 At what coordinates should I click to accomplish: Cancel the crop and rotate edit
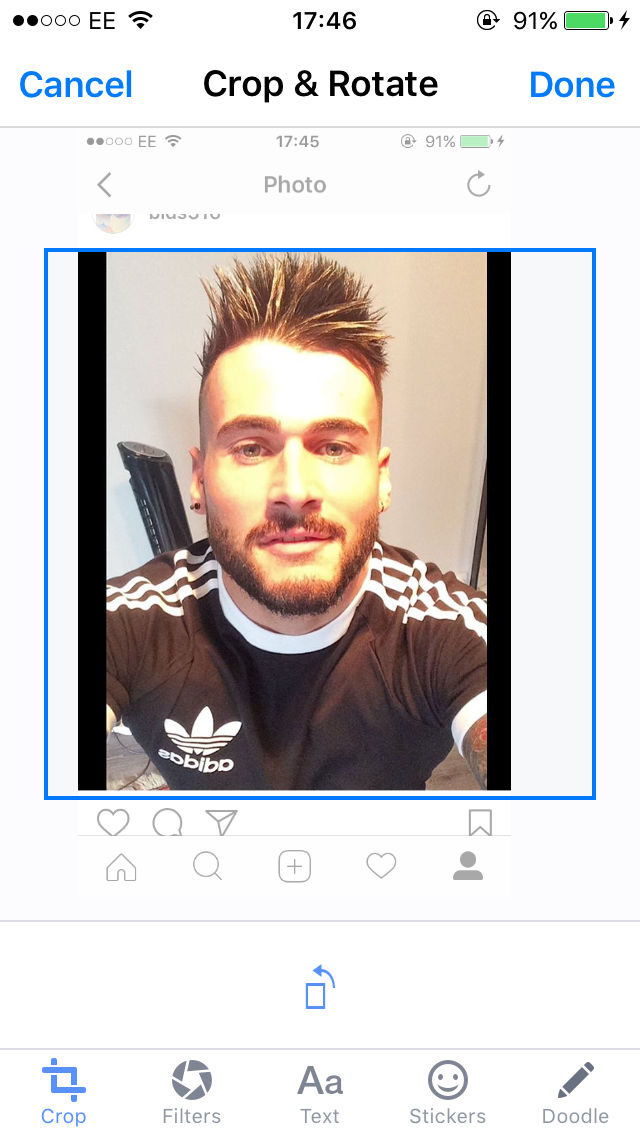click(76, 85)
